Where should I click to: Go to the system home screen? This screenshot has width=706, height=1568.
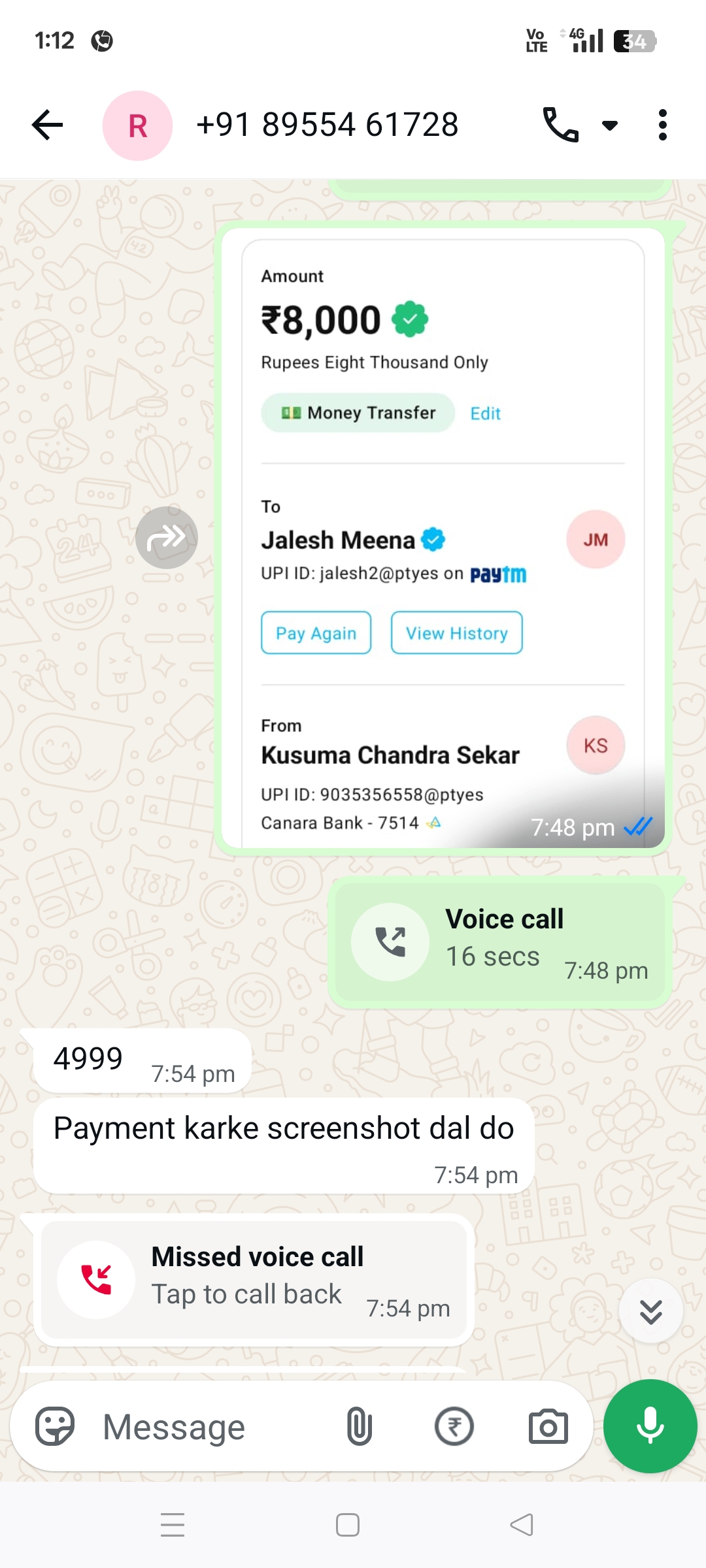tap(347, 1525)
